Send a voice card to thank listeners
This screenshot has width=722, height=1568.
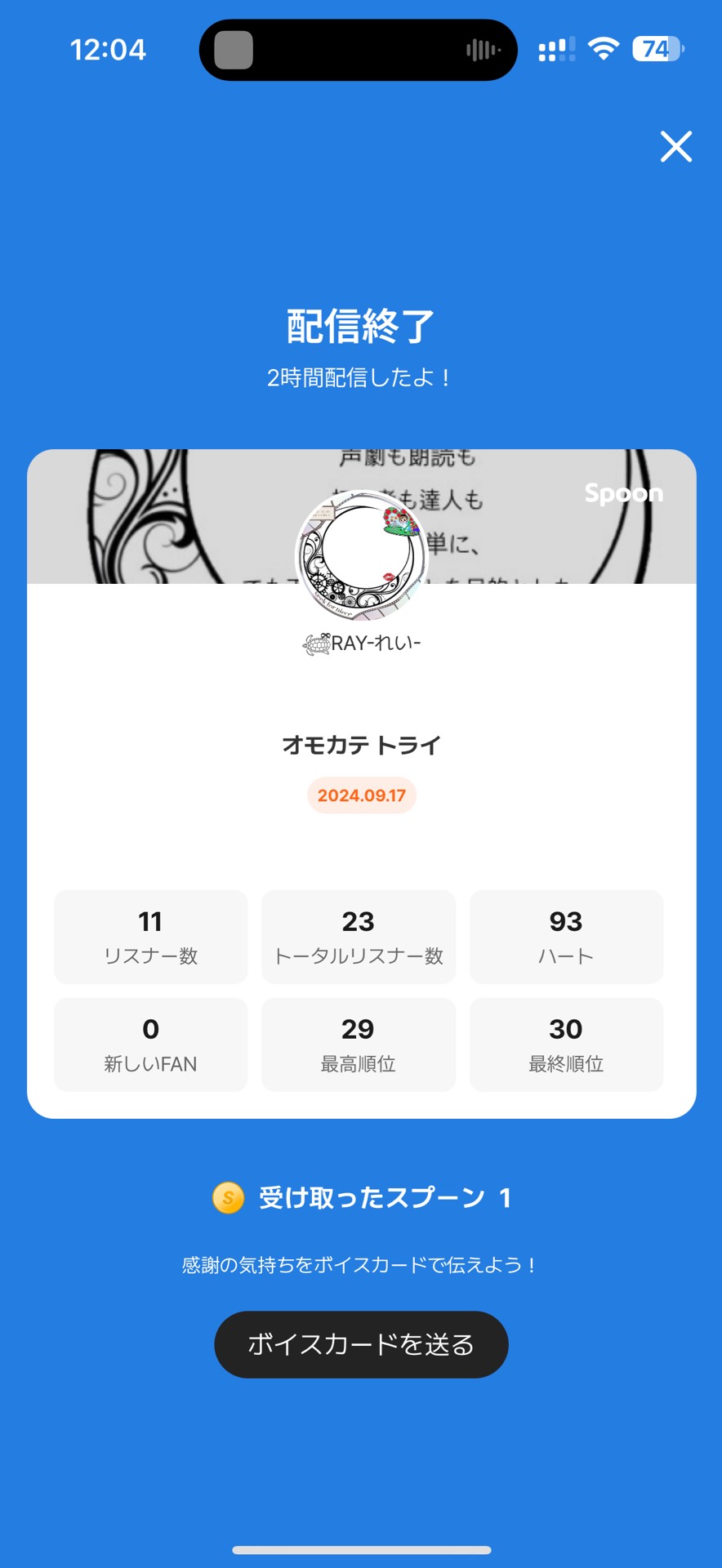[361, 1344]
